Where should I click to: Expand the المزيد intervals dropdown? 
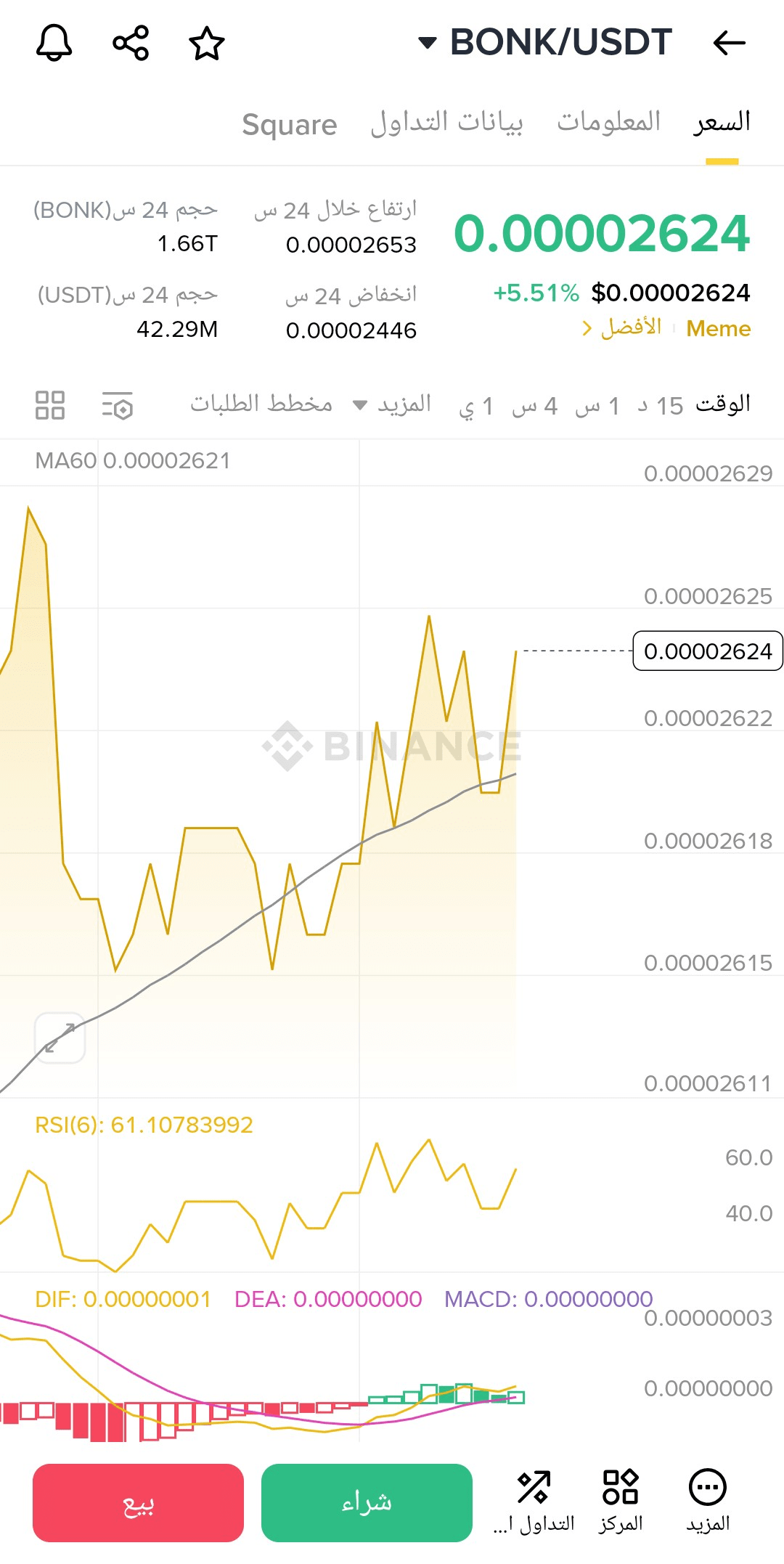pyautogui.click(x=392, y=404)
